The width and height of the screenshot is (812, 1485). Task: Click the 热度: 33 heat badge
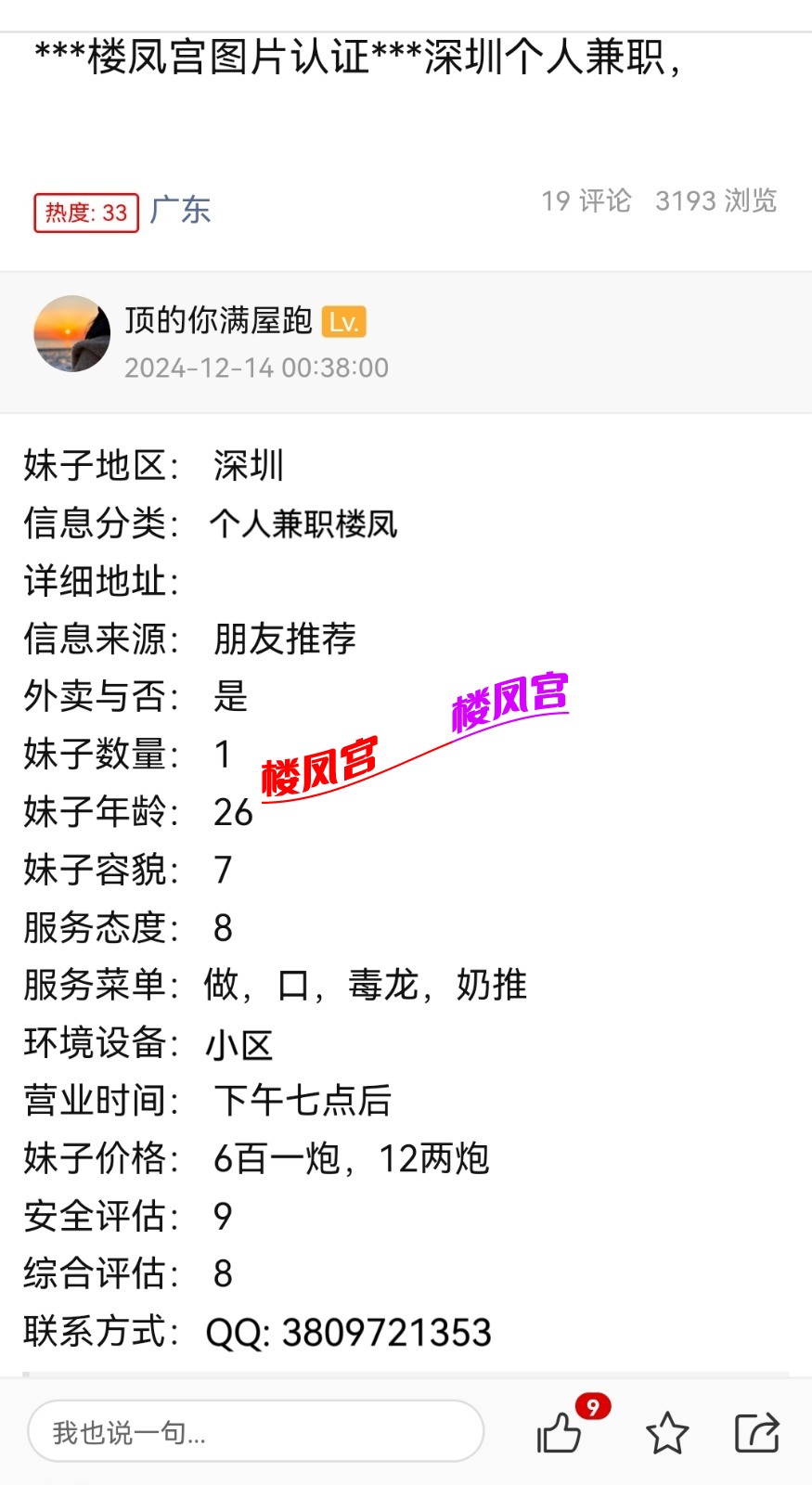point(85,212)
